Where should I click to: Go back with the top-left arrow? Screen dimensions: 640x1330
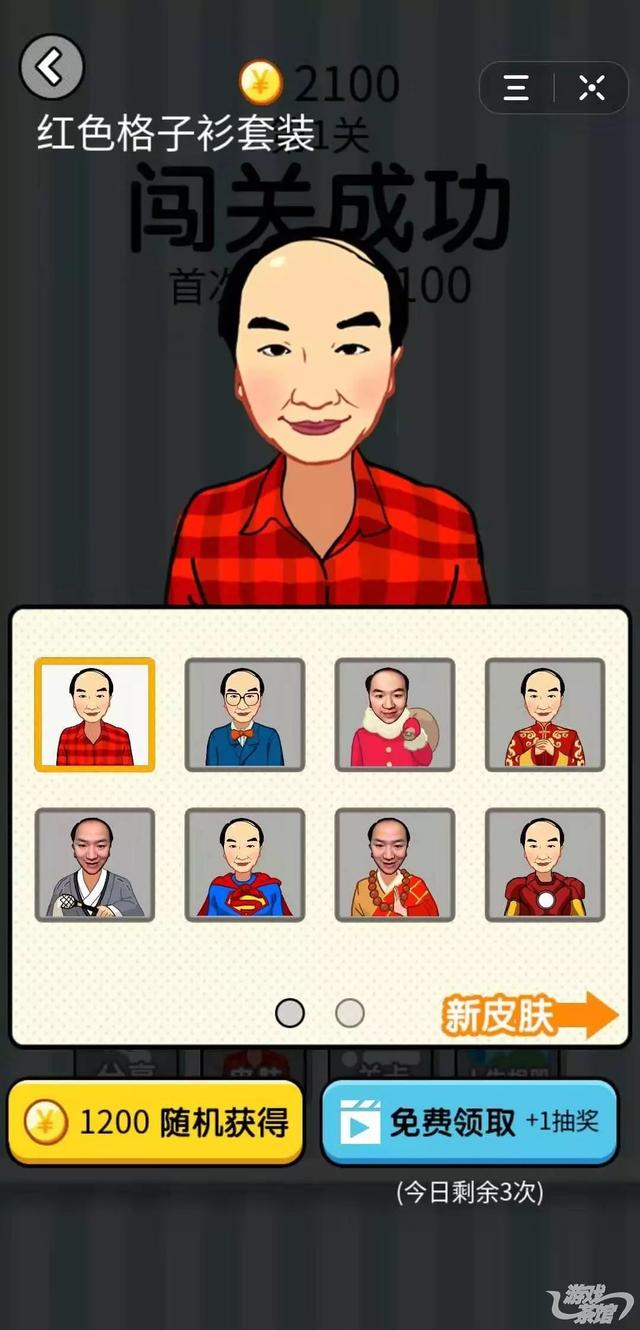[x=51, y=67]
